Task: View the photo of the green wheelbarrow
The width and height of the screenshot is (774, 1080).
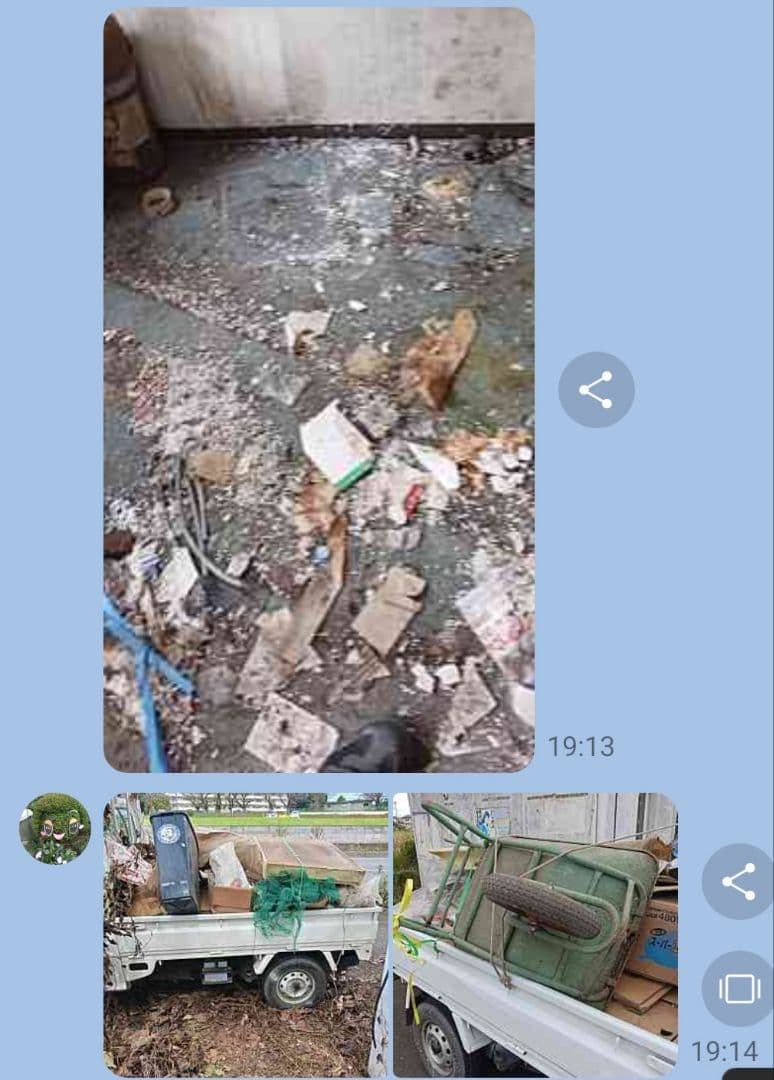Action: pos(535,934)
